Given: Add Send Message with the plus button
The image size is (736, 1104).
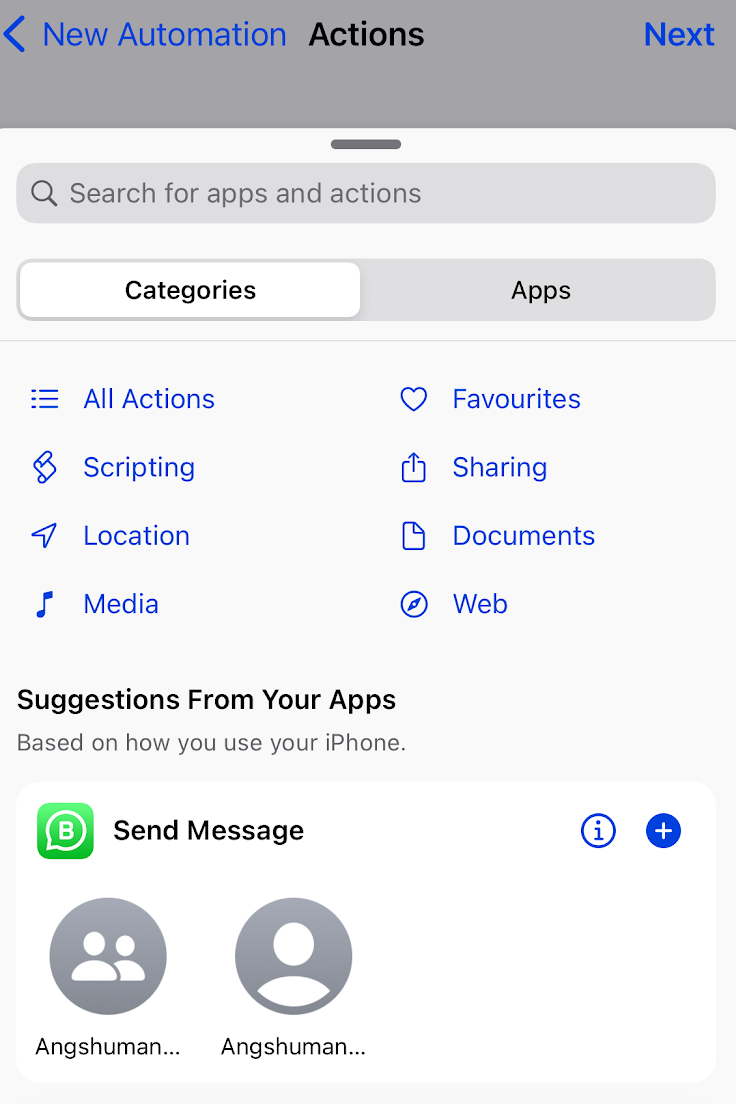Looking at the screenshot, I should click(663, 830).
